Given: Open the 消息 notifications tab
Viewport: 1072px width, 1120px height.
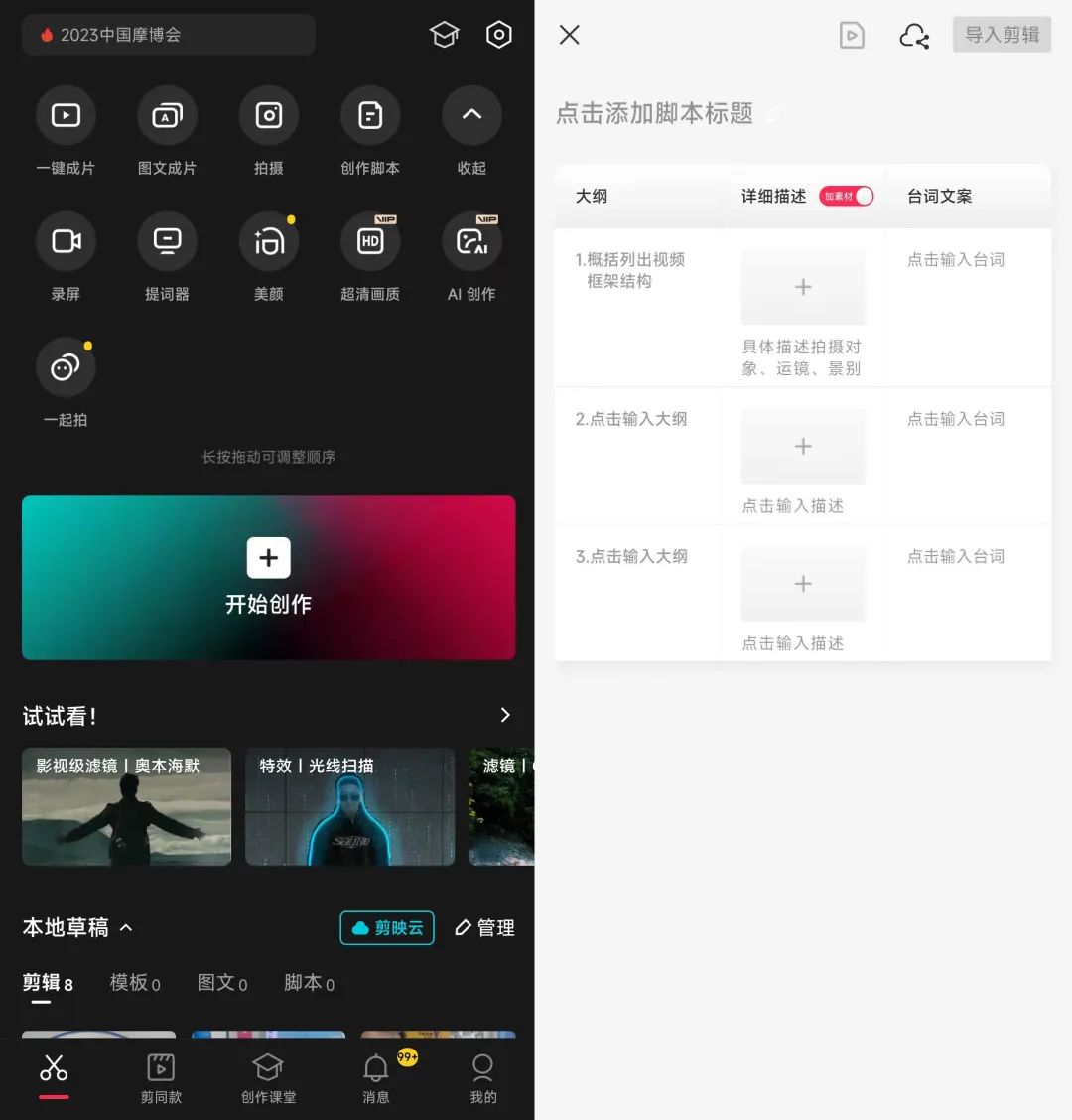Looking at the screenshot, I should click(376, 1077).
